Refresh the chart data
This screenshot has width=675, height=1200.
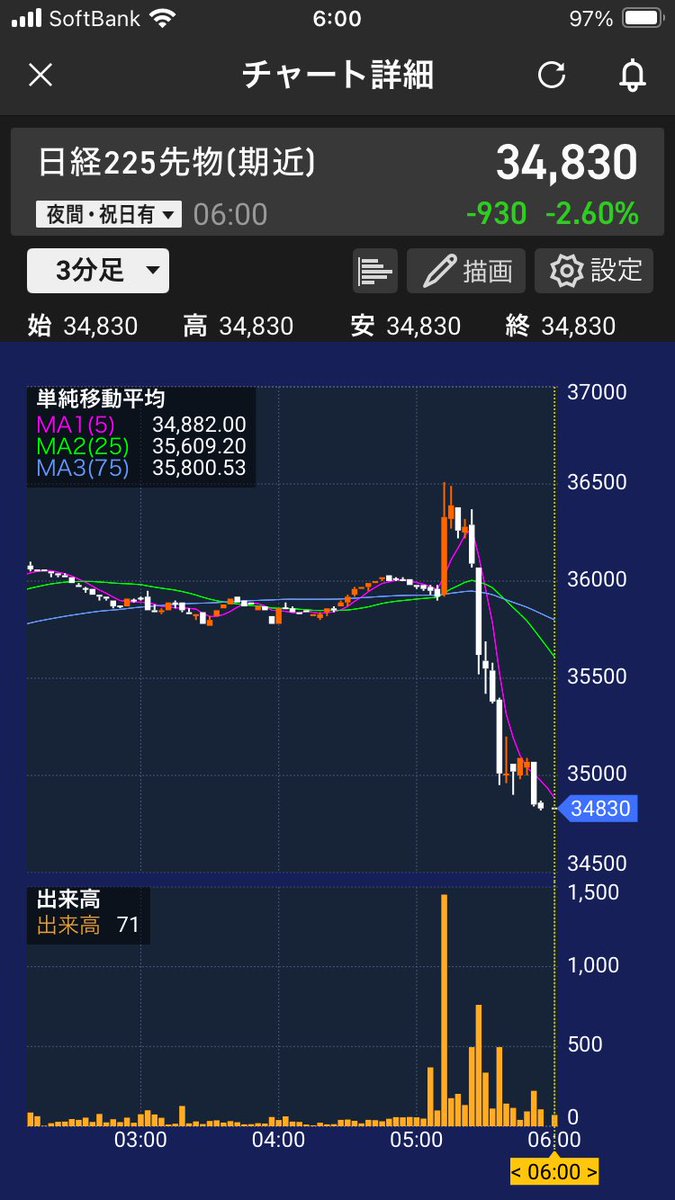point(551,75)
